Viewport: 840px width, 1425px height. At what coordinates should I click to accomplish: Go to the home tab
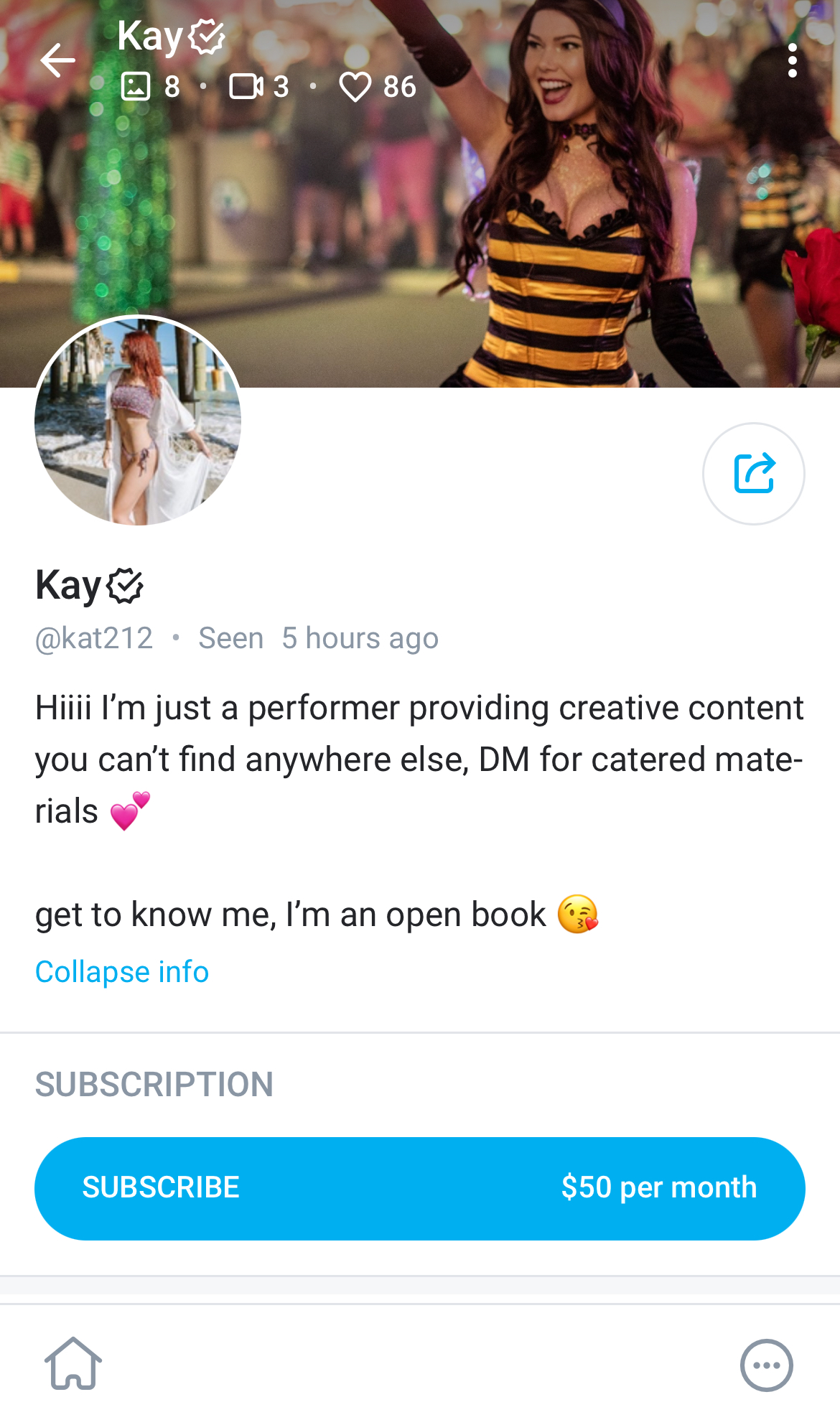pos(73,1363)
